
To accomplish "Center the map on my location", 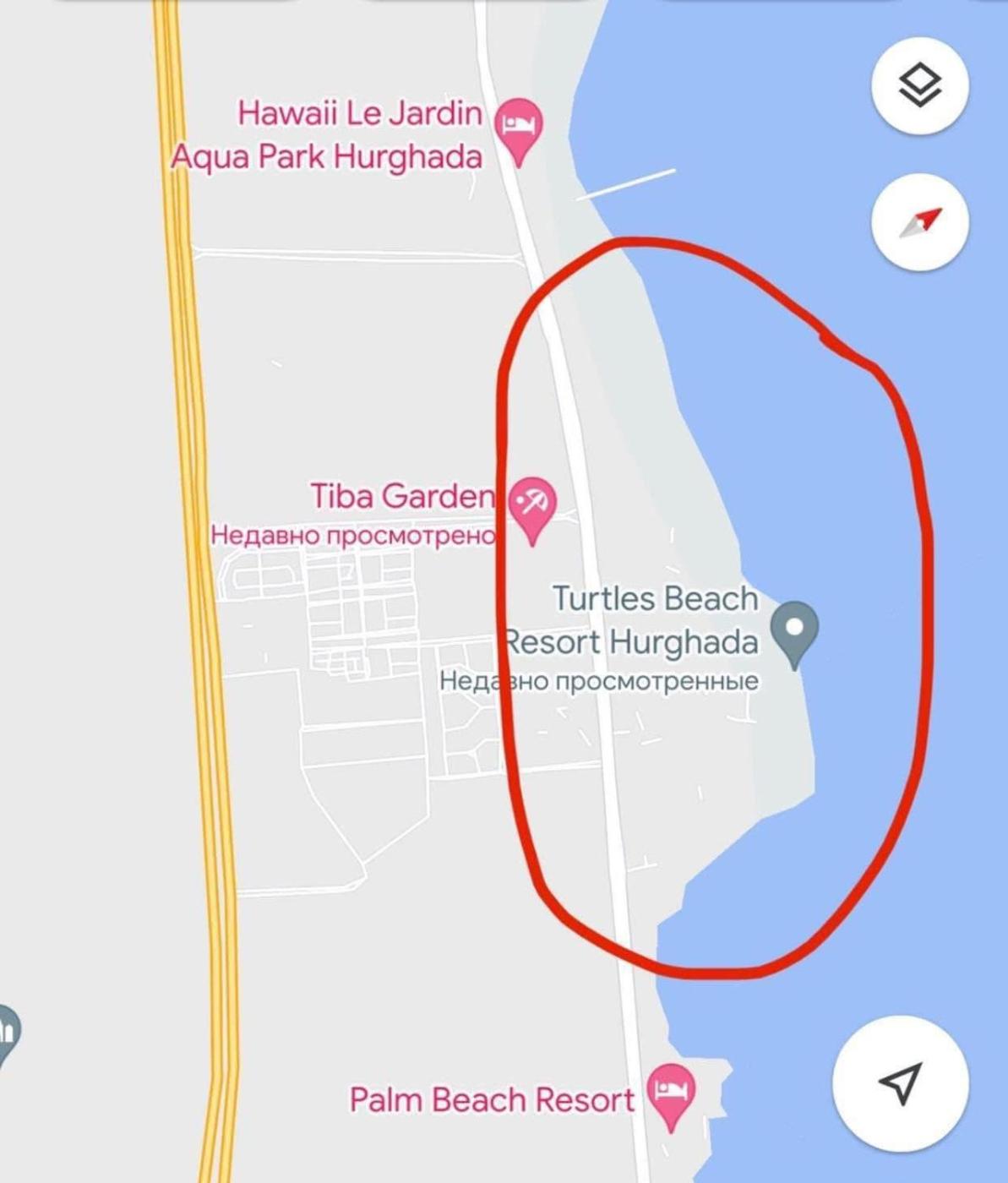I will pyautogui.click(x=901, y=1084).
